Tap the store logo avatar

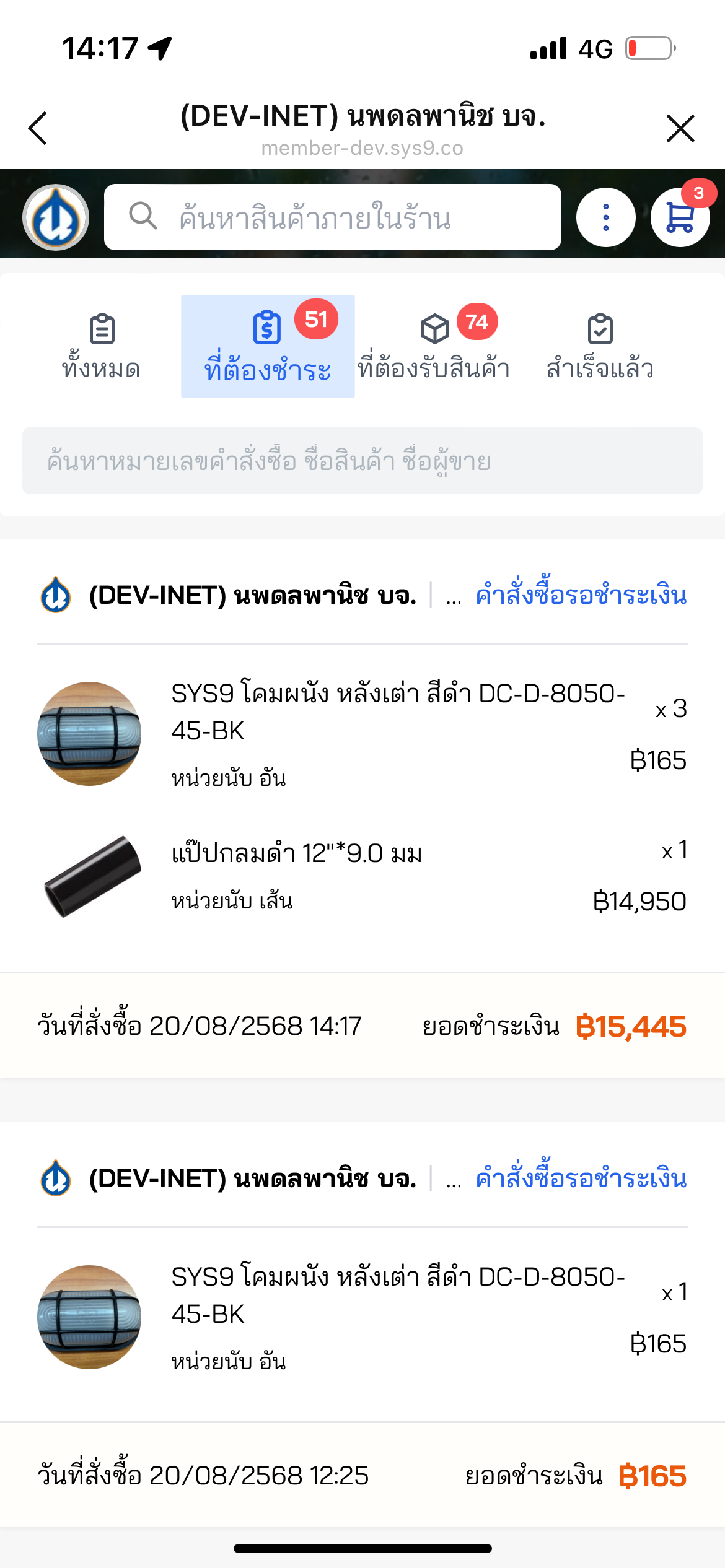pos(56,217)
